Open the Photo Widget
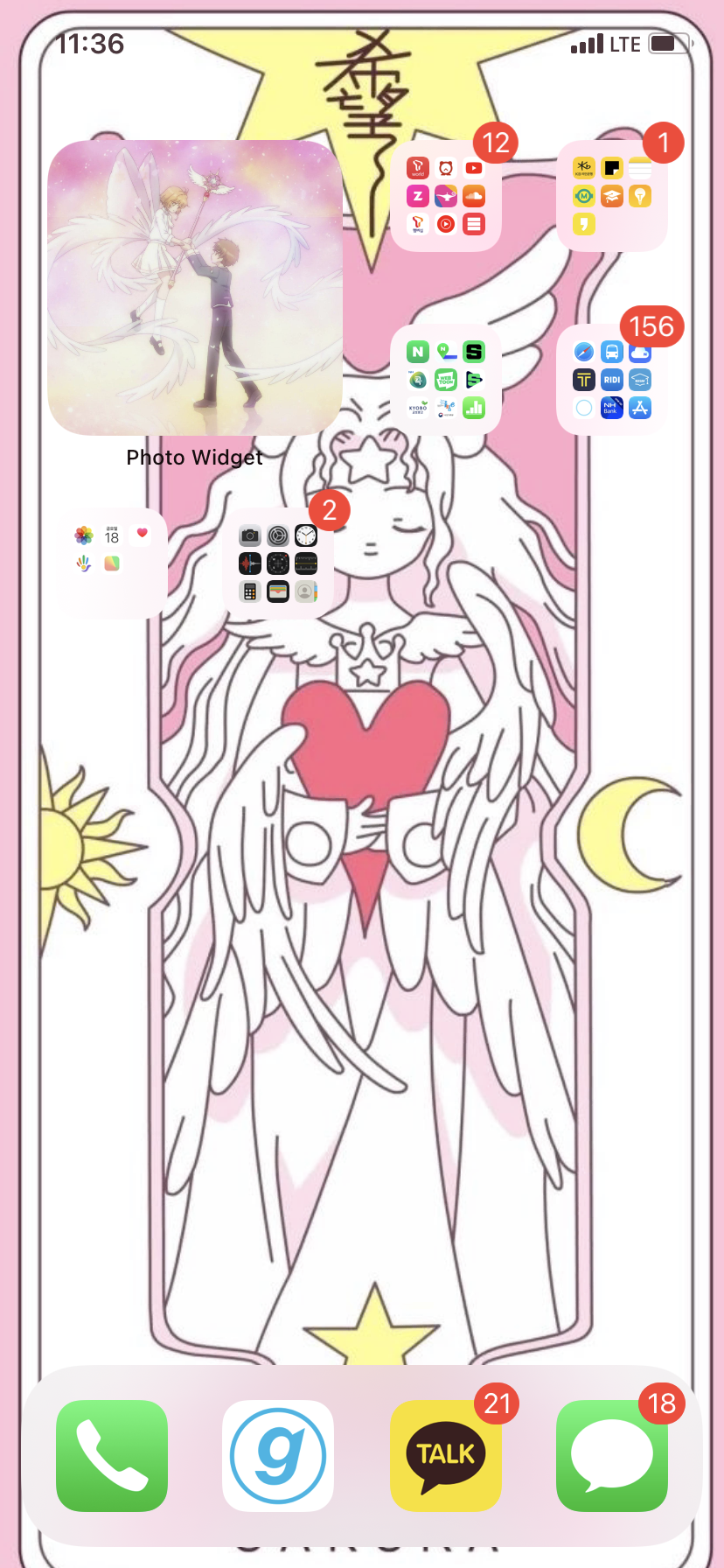 [195, 288]
